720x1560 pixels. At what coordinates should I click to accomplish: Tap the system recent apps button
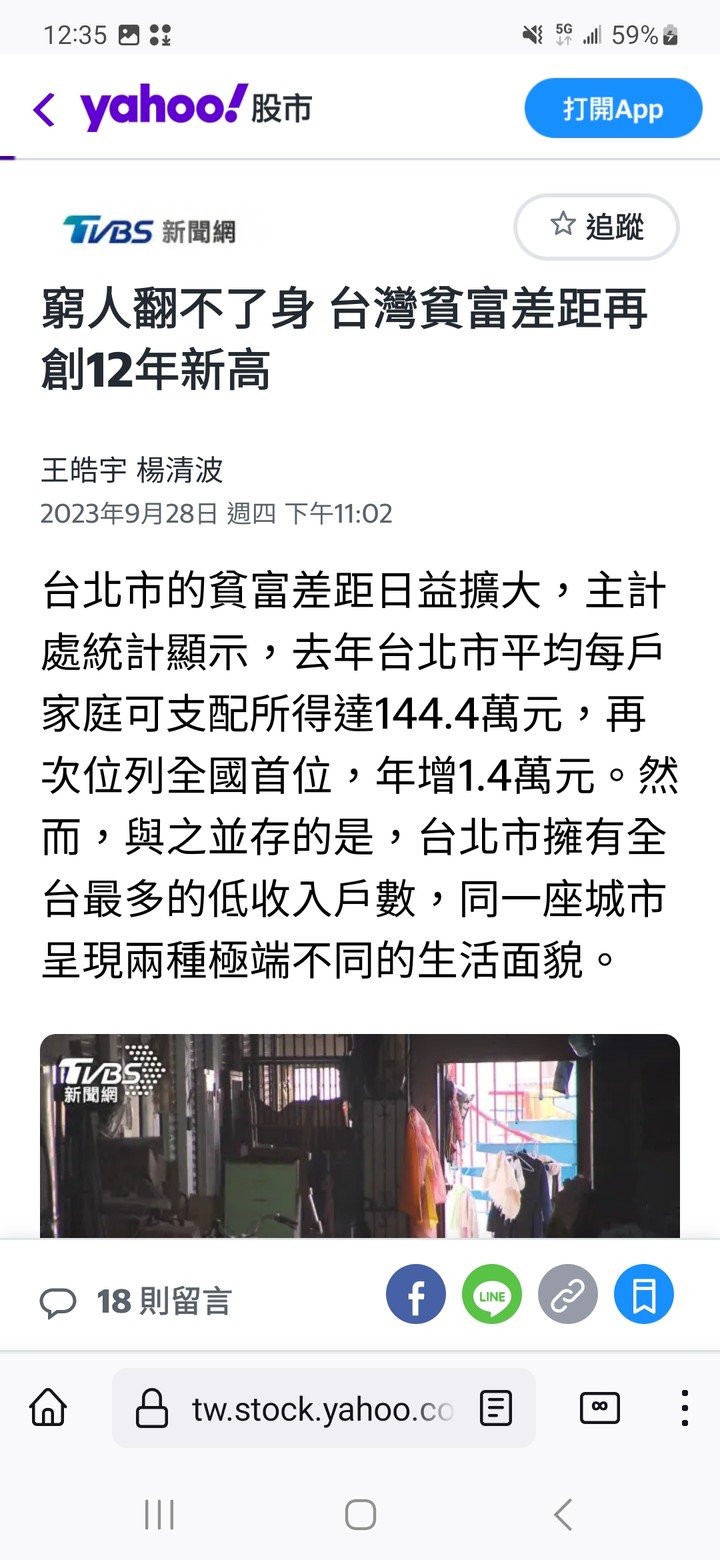159,1514
